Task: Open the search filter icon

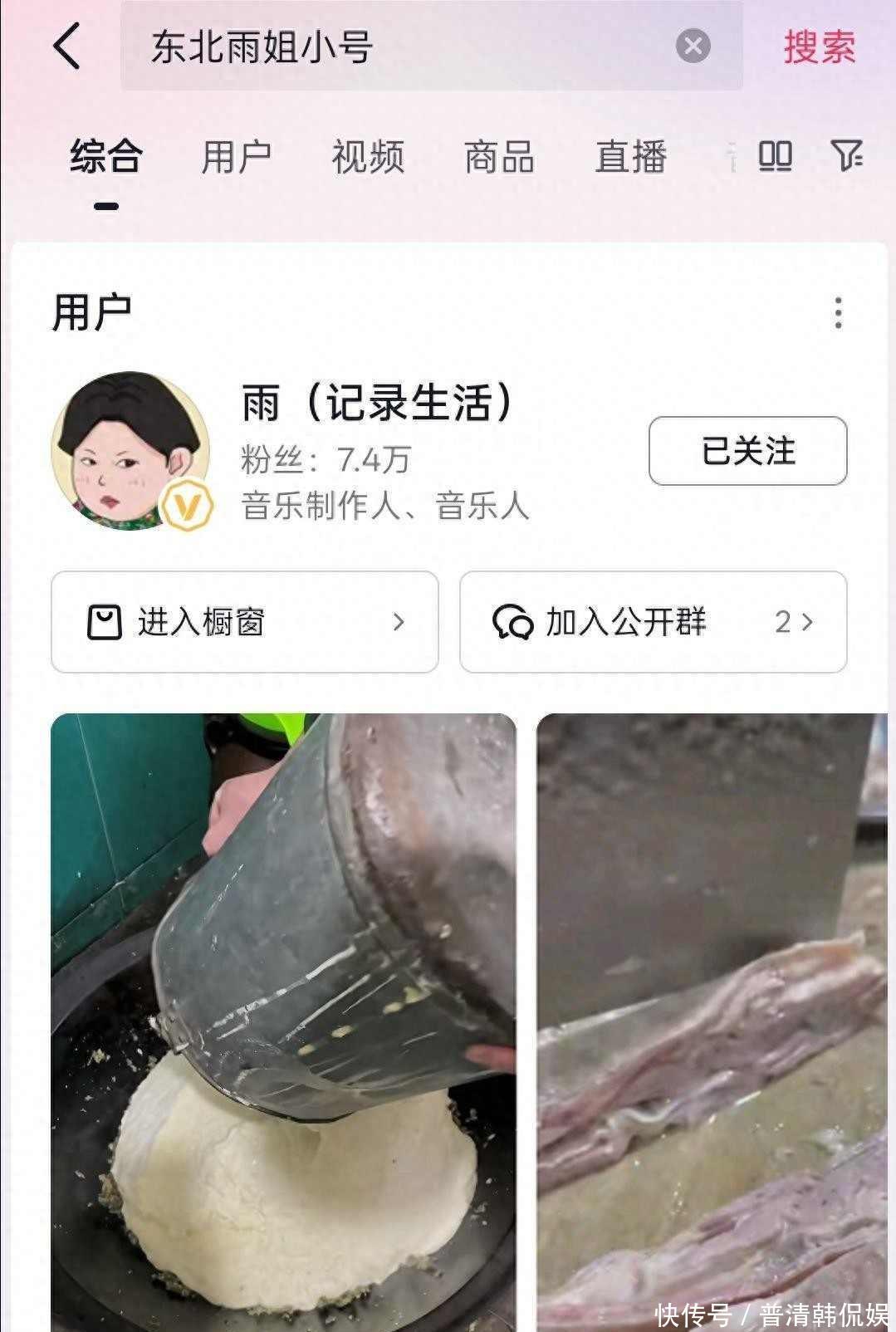Action: [x=846, y=155]
